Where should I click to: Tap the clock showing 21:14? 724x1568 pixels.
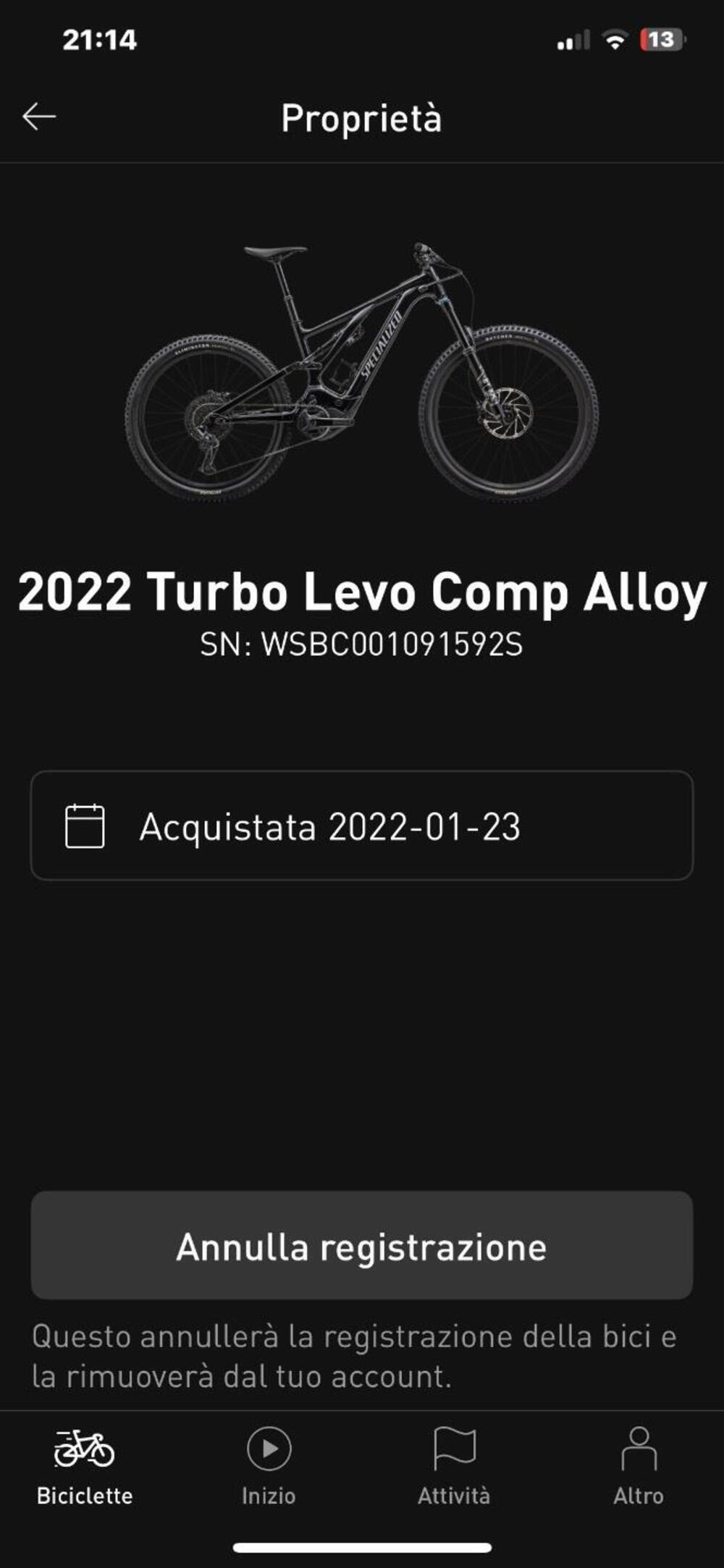[x=101, y=40]
